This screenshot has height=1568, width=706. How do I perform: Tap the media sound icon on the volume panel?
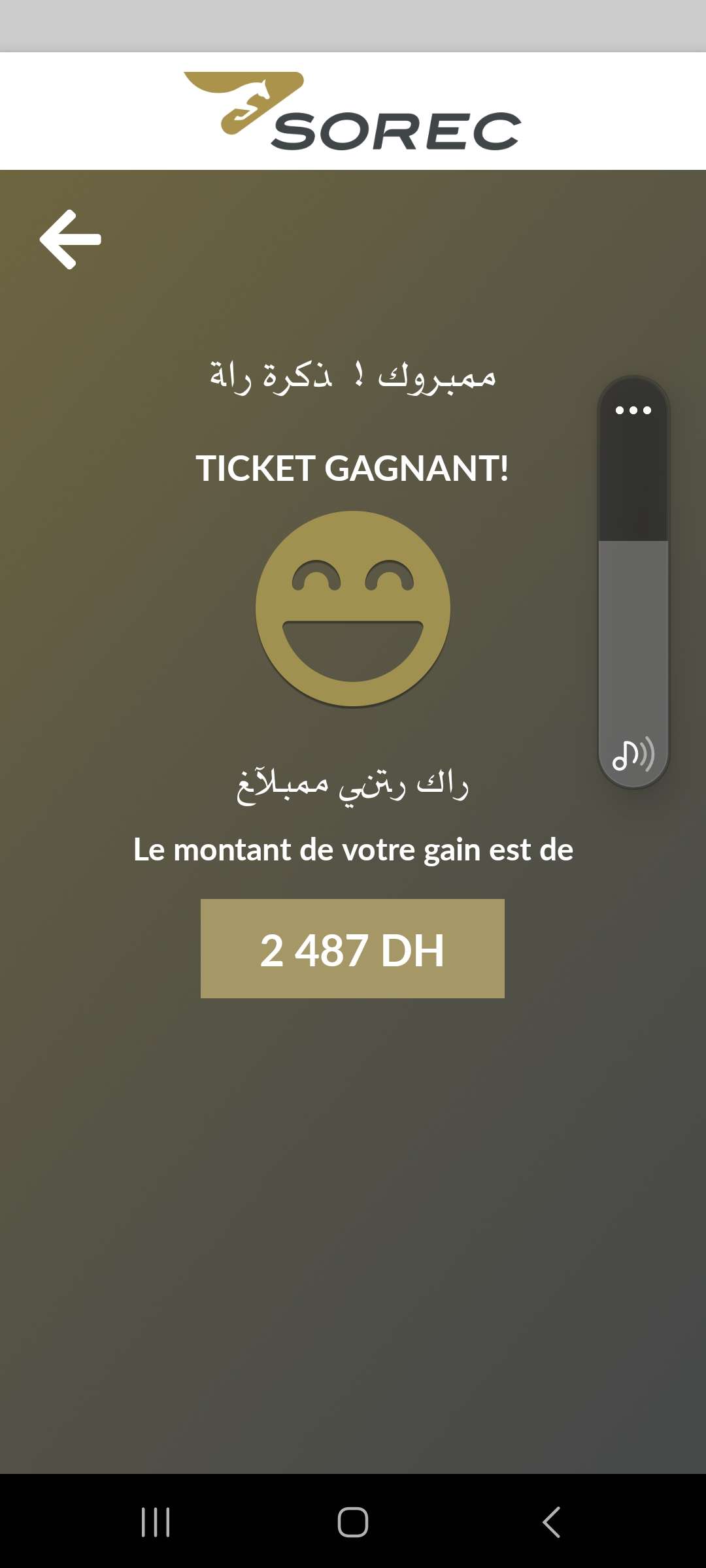click(x=633, y=755)
